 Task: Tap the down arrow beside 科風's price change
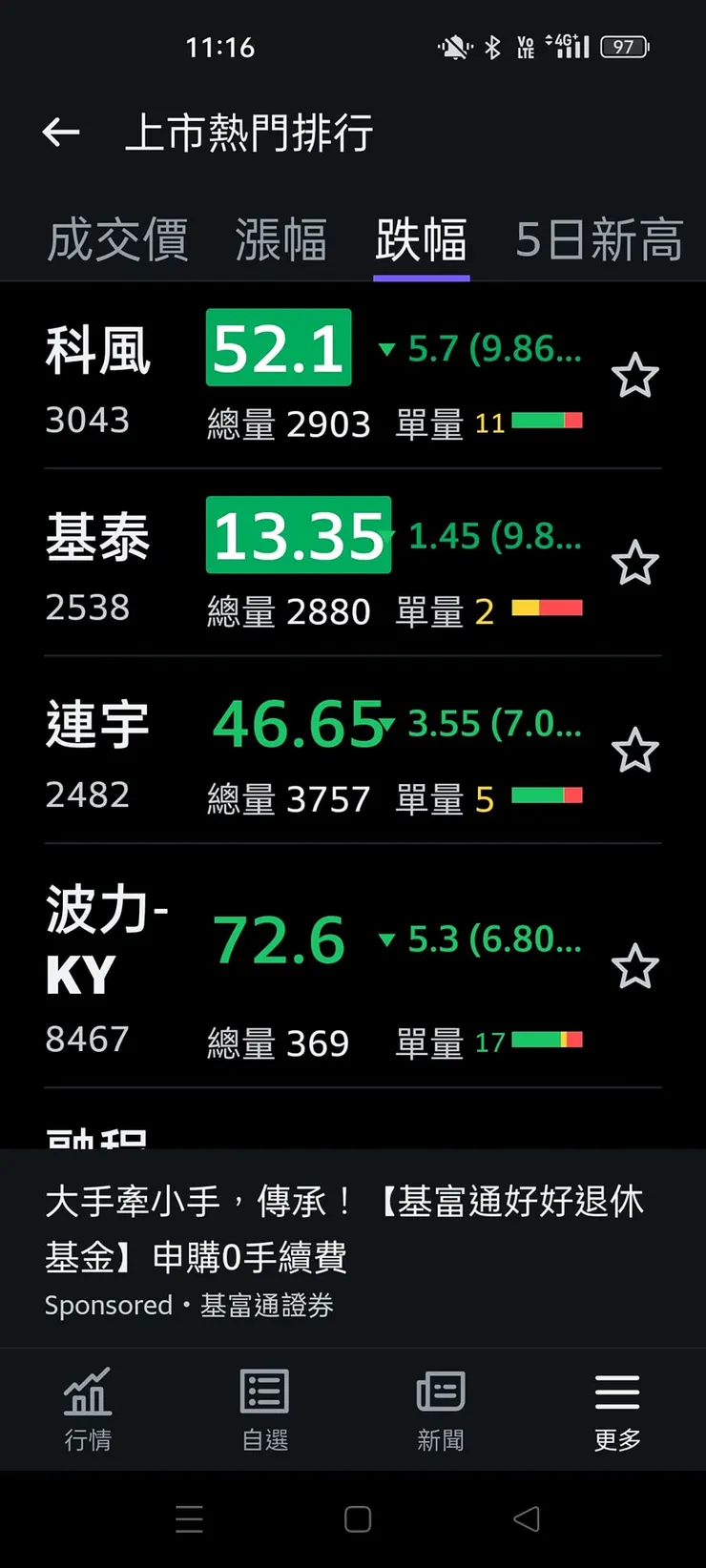point(386,350)
